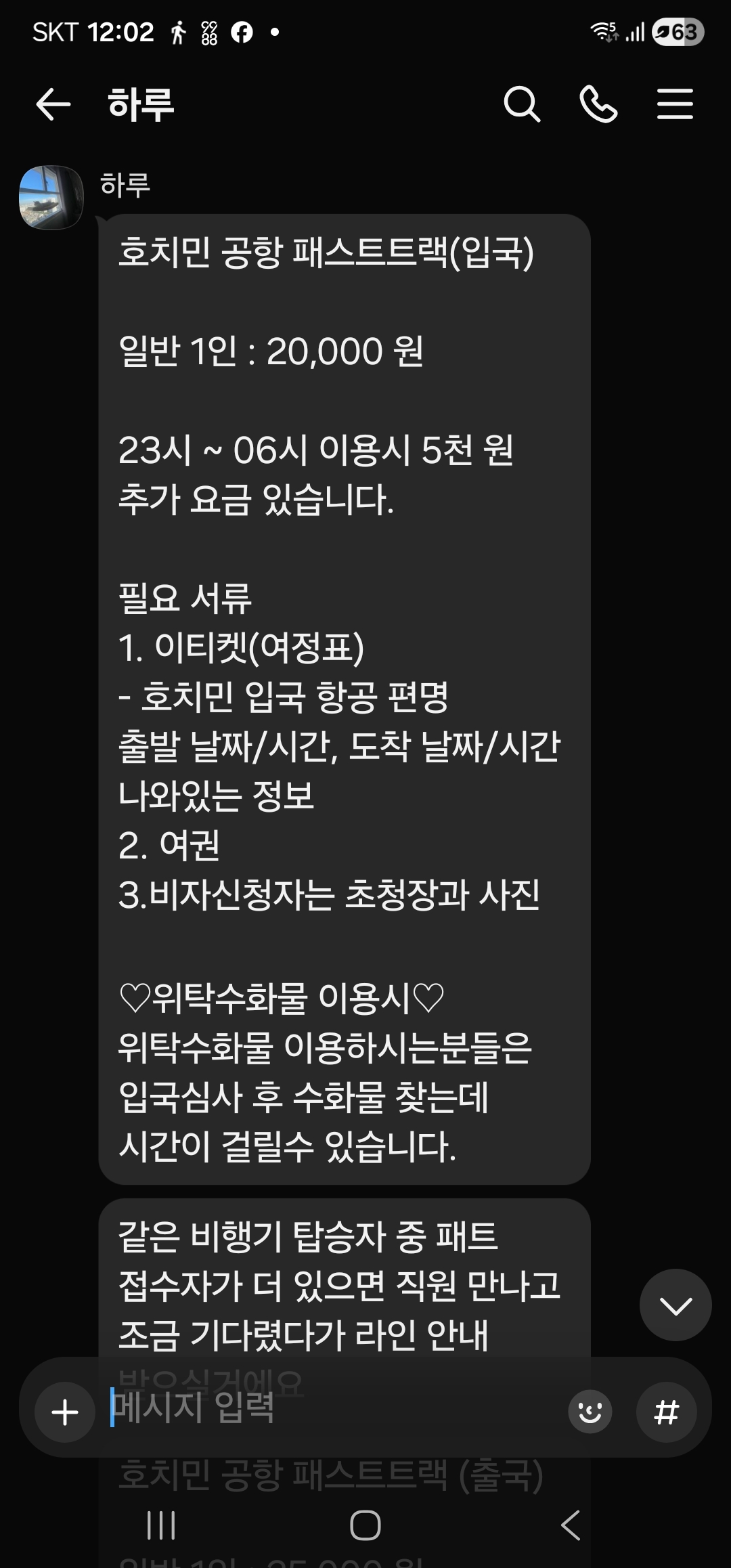731x1568 pixels.
Task: Open the emoticon picker
Action: [590, 1412]
